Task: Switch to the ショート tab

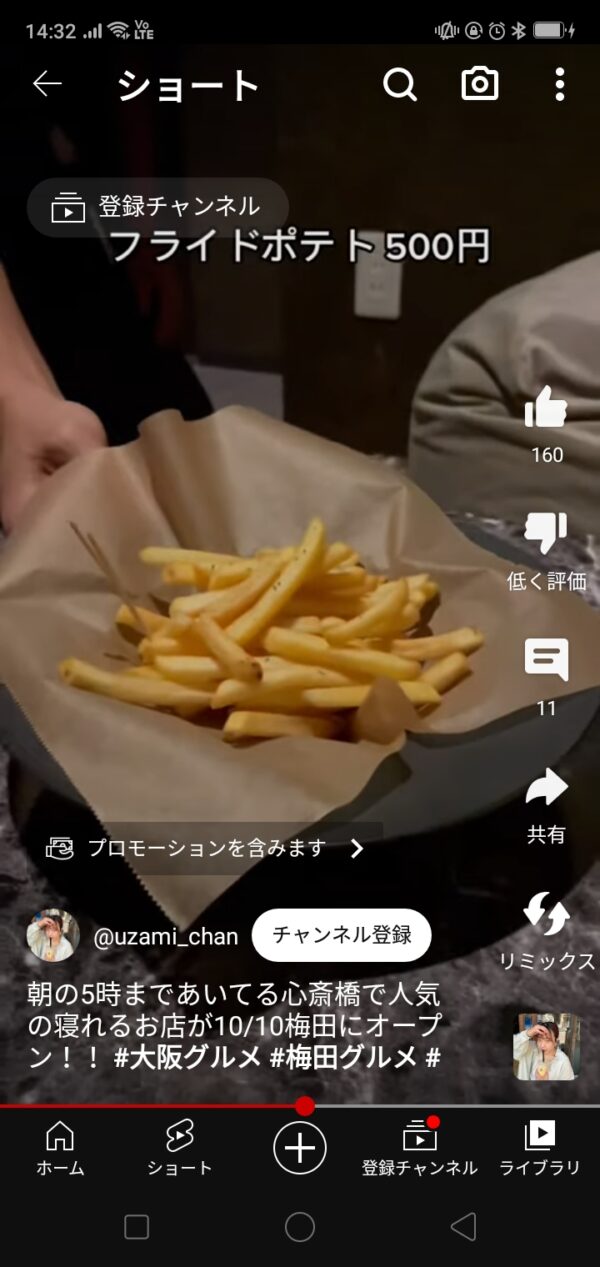Action: (x=180, y=1147)
